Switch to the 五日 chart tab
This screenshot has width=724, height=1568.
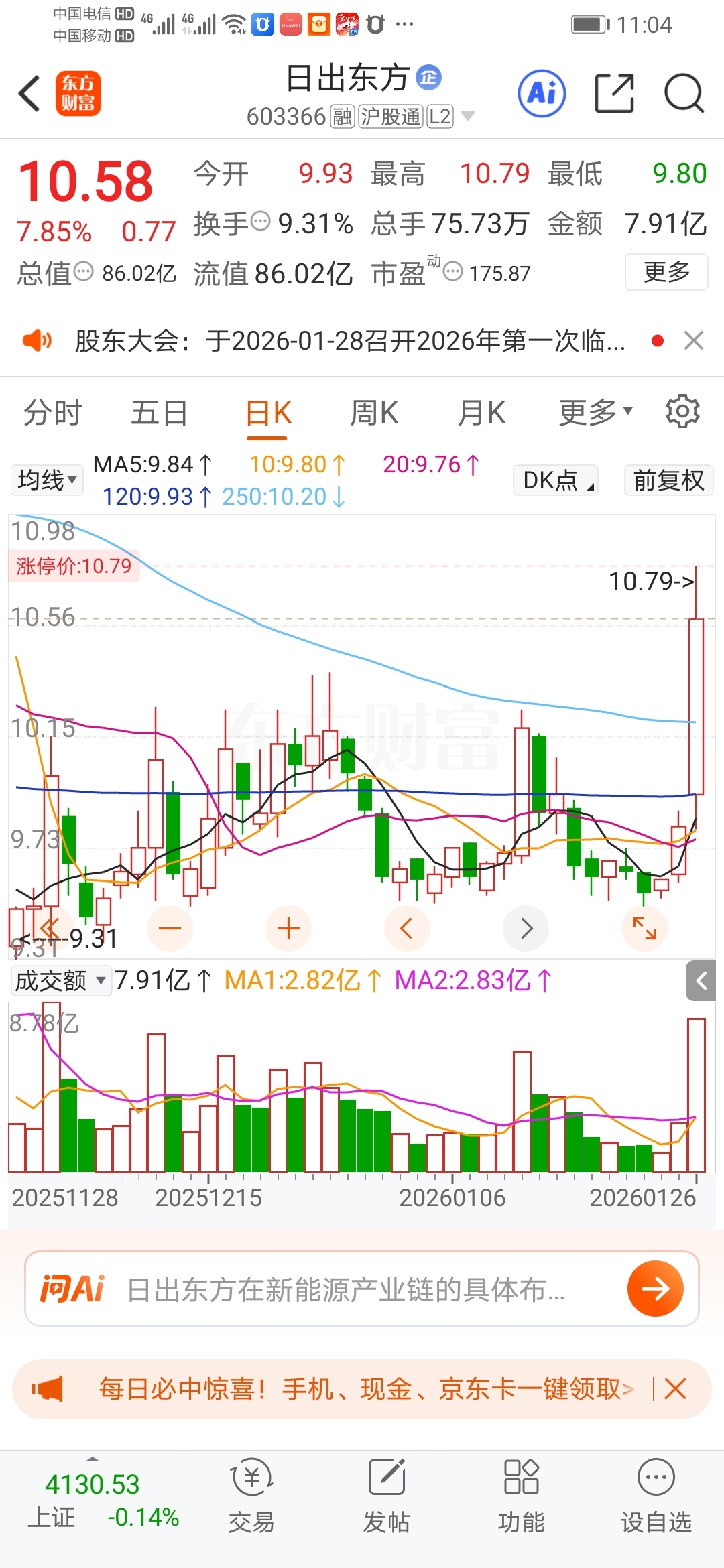159,413
